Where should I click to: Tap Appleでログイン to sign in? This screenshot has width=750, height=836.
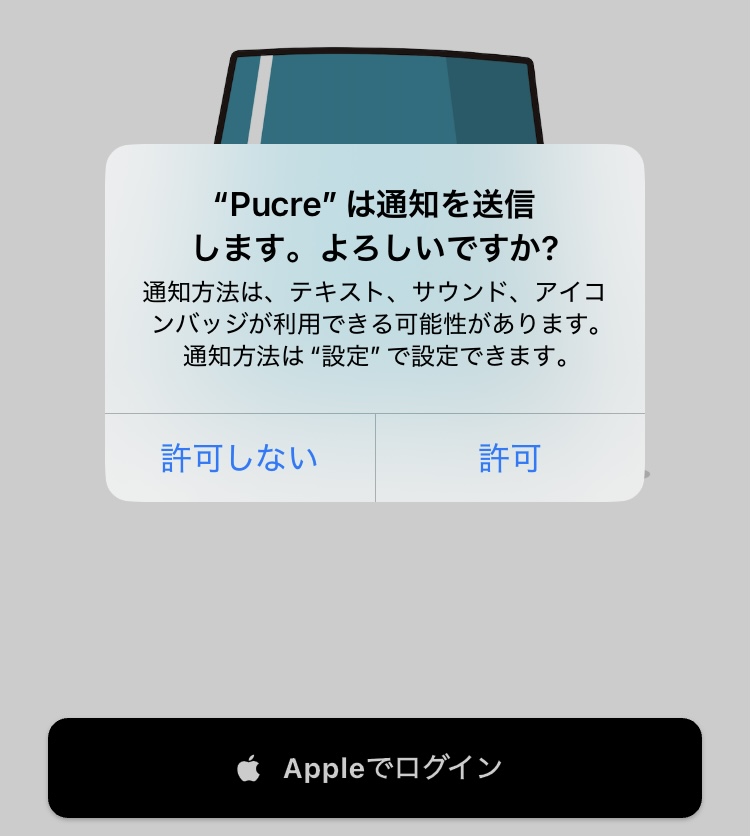375,768
